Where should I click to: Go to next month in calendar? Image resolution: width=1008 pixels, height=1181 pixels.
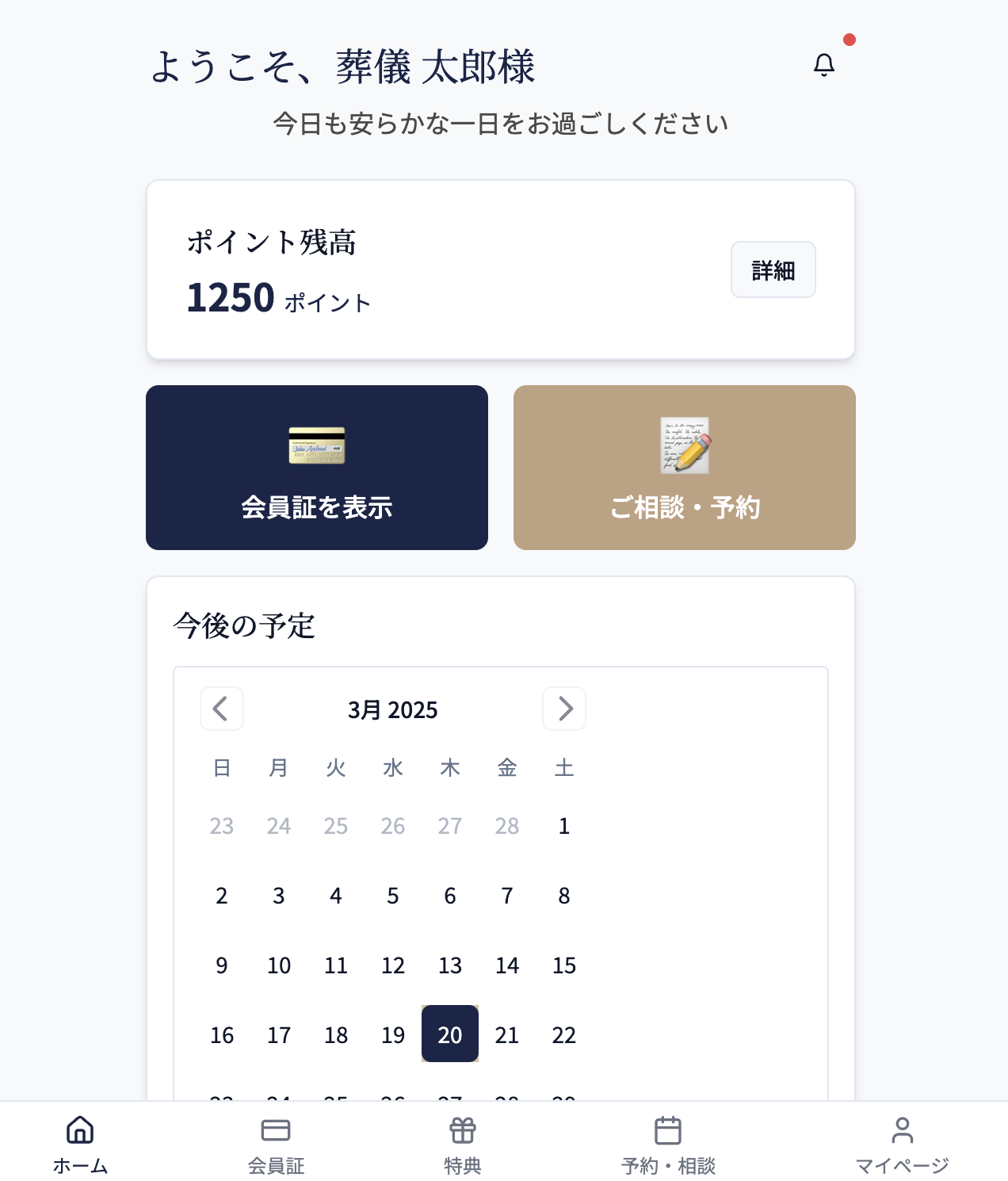point(564,709)
